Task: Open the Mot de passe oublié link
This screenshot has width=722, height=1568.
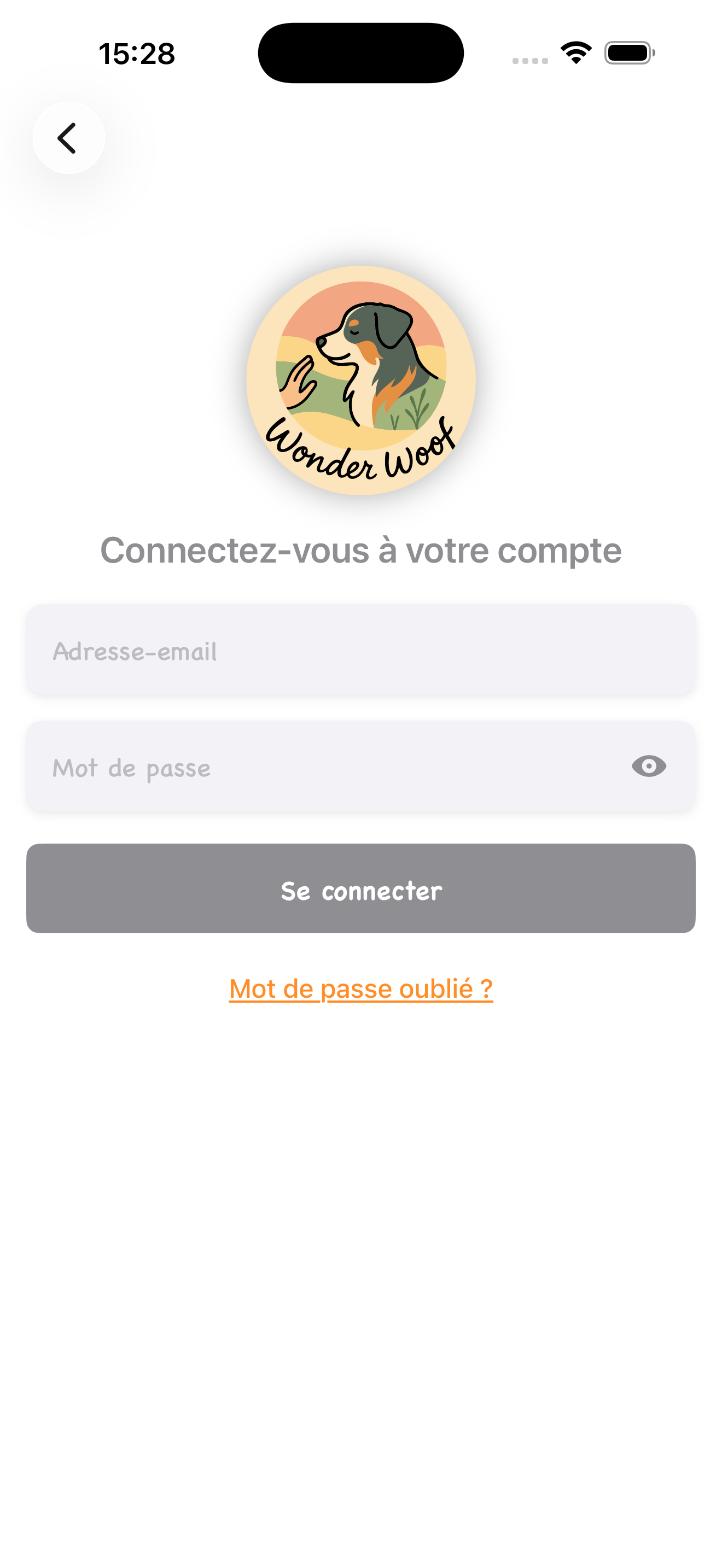Action: click(360, 989)
